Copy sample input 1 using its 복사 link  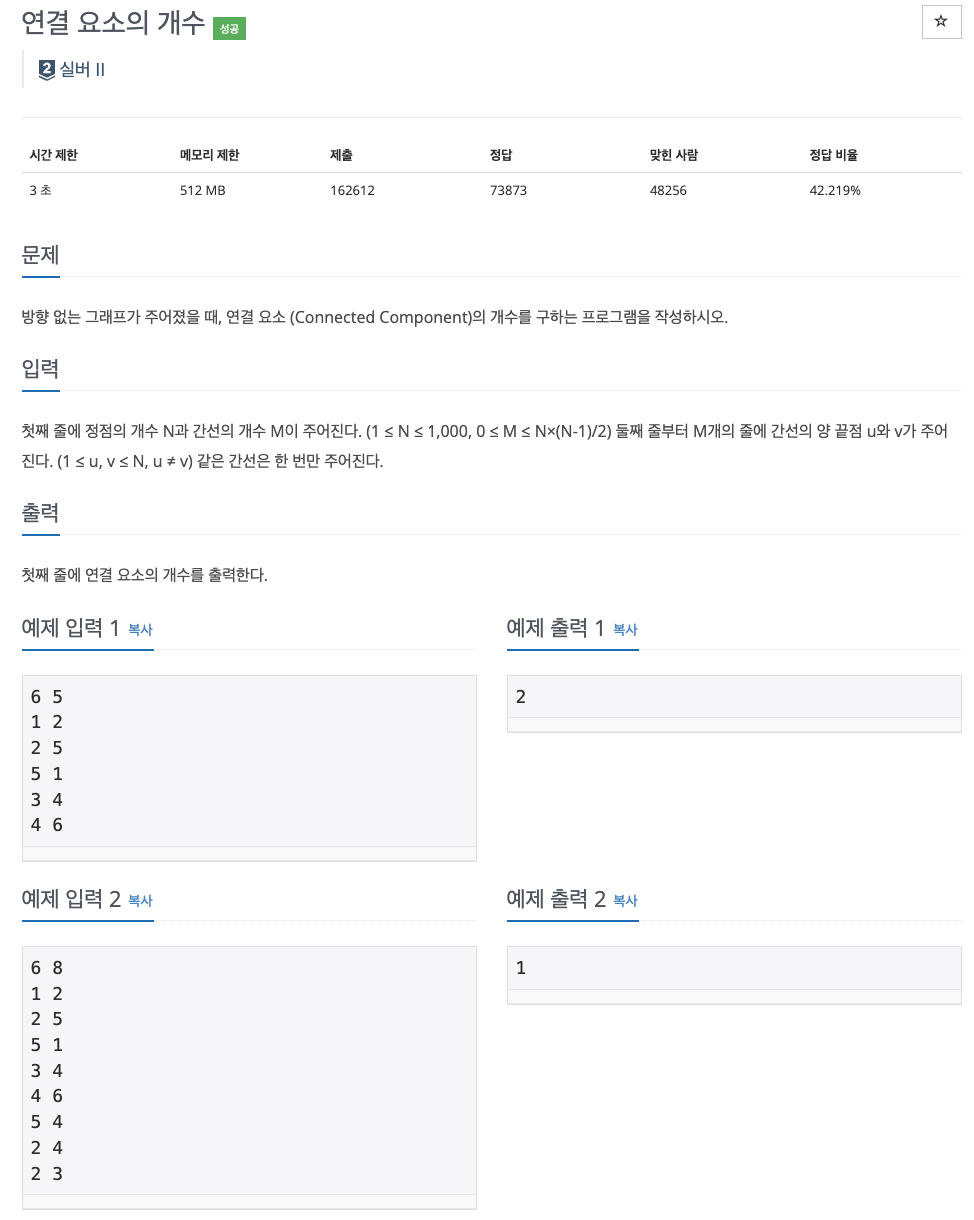pyautogui.click(x=139, y=631)
